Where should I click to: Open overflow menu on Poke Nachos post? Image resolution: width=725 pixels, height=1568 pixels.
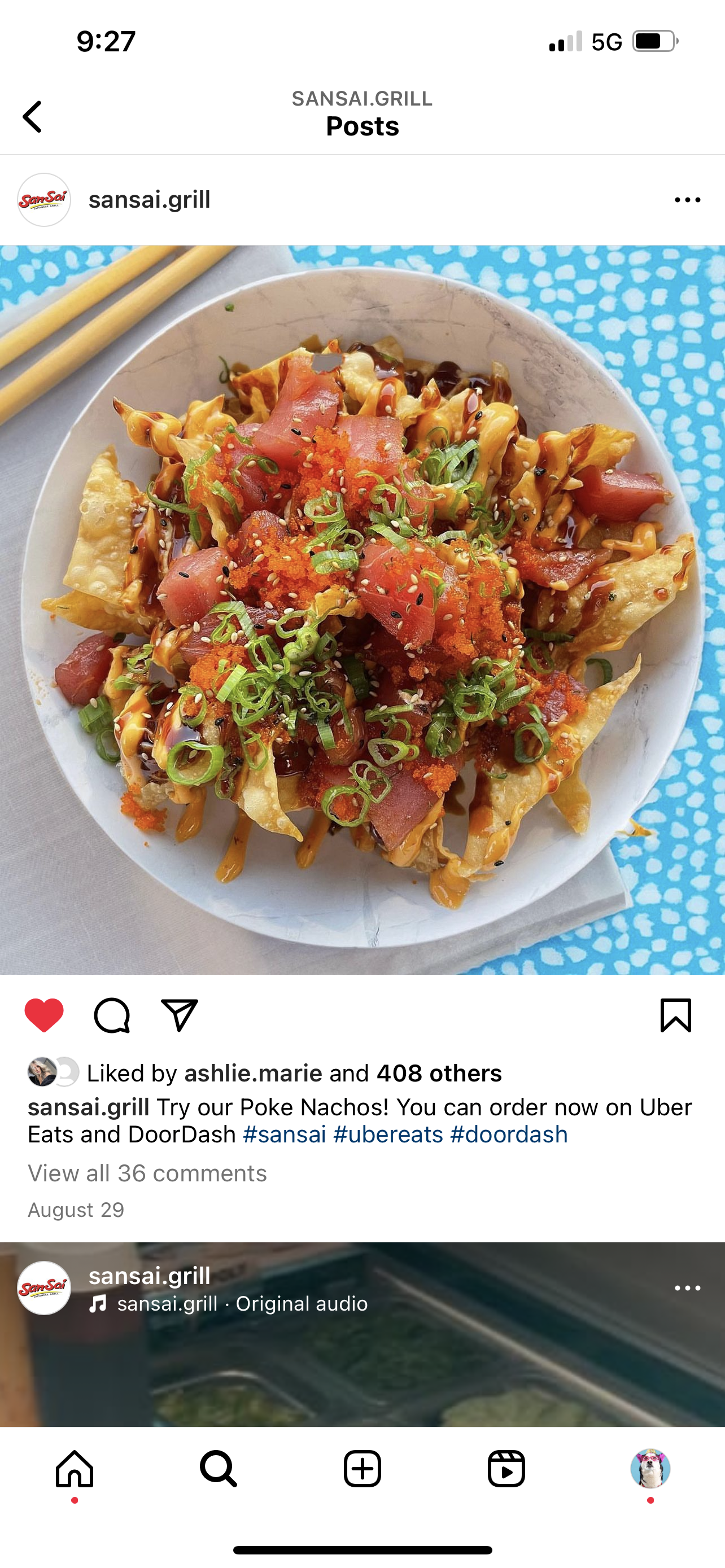point(687,200)
